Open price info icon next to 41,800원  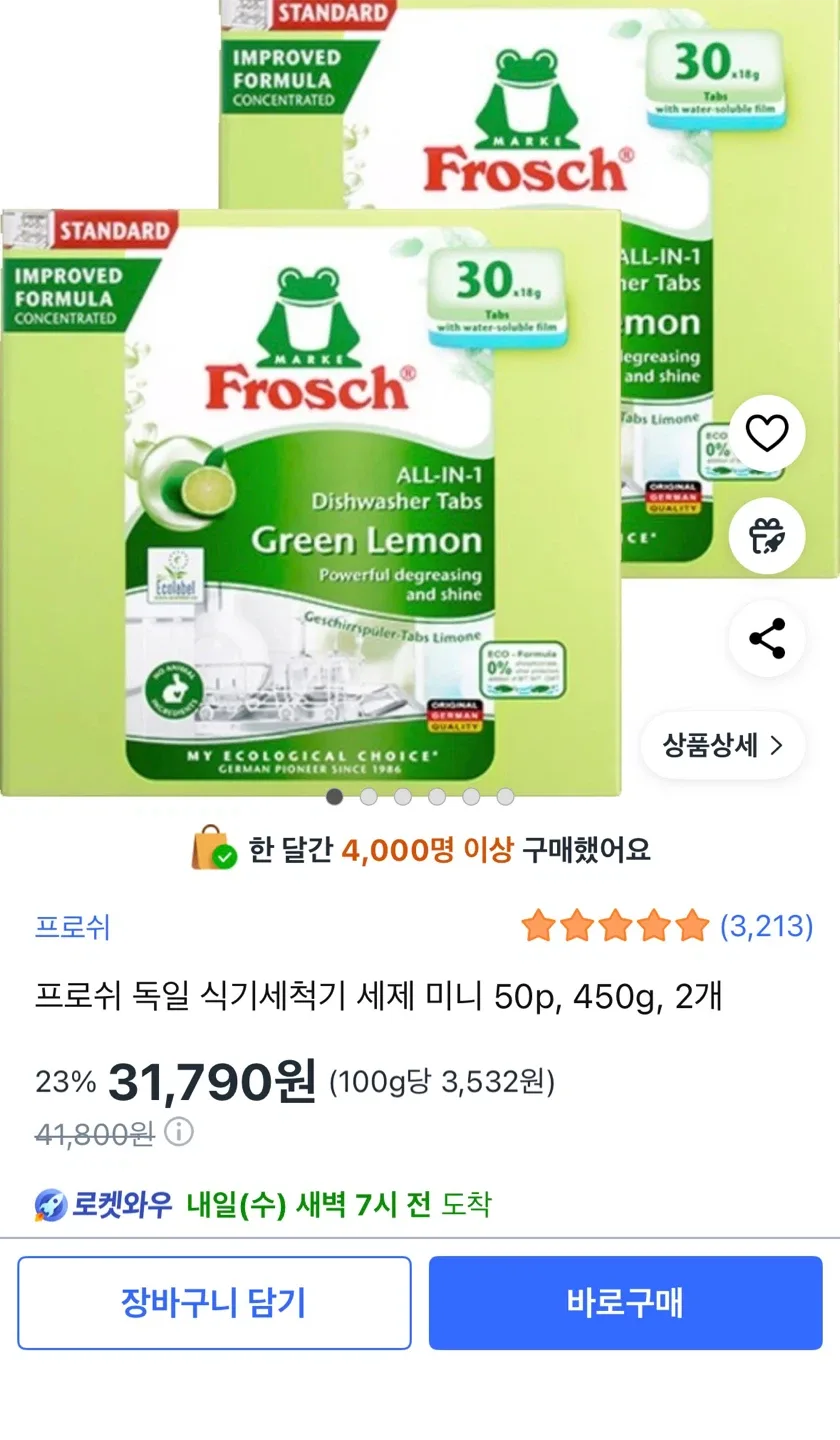click(179, 1133)
